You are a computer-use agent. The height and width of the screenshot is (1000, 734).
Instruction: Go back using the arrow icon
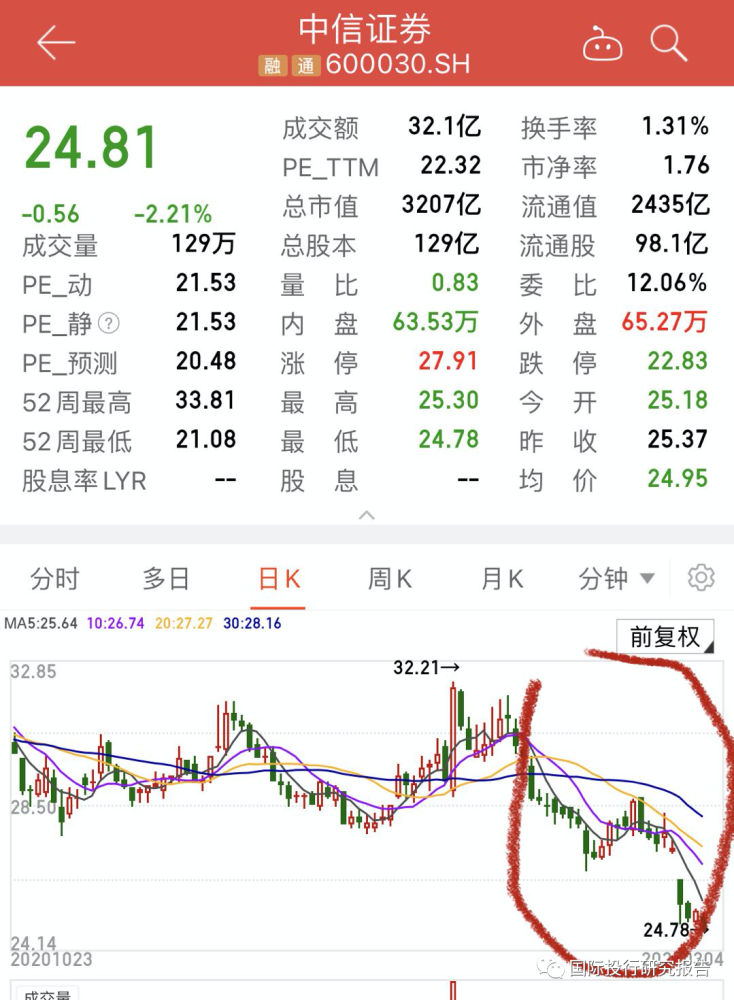click(x=56, y=43)
